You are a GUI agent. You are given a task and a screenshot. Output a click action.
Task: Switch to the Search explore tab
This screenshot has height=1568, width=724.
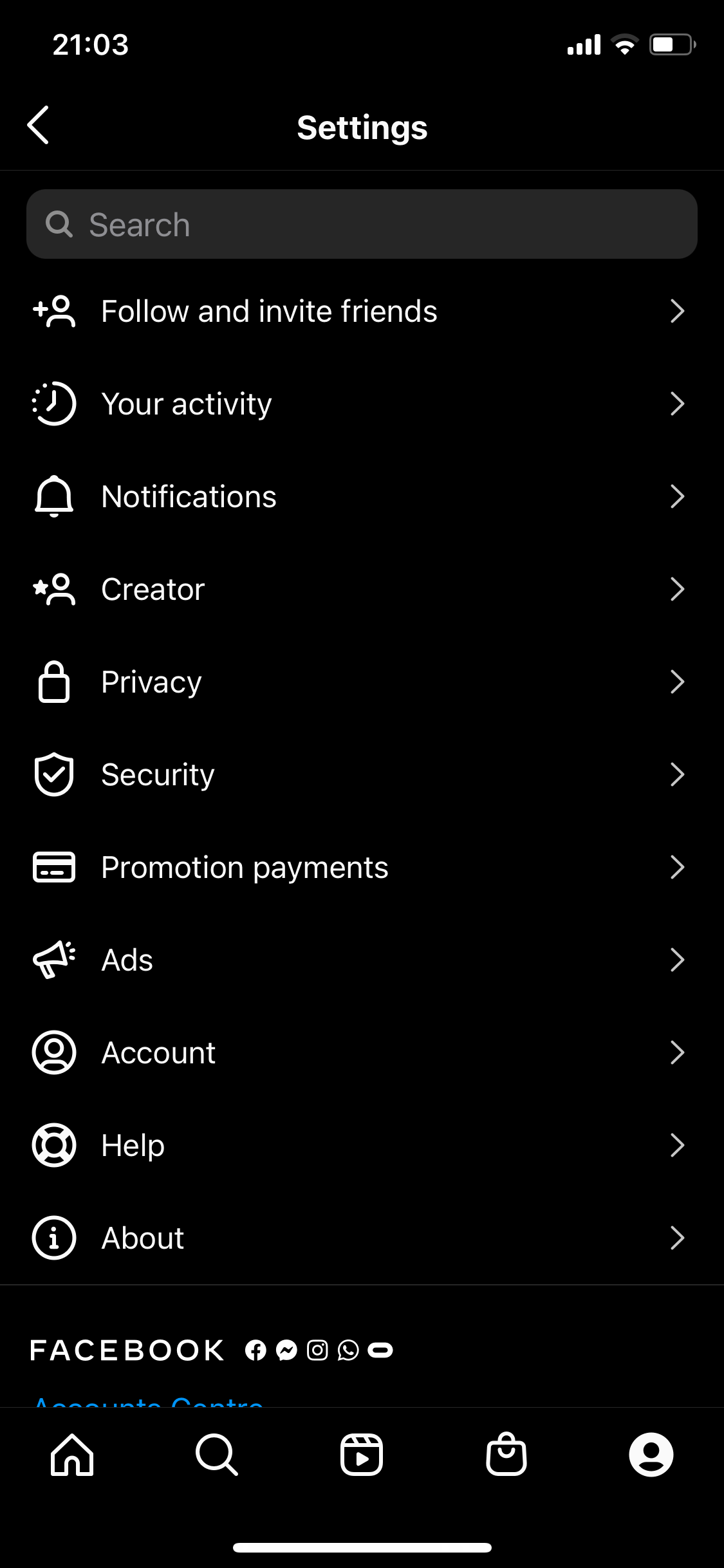[217, 1455]
